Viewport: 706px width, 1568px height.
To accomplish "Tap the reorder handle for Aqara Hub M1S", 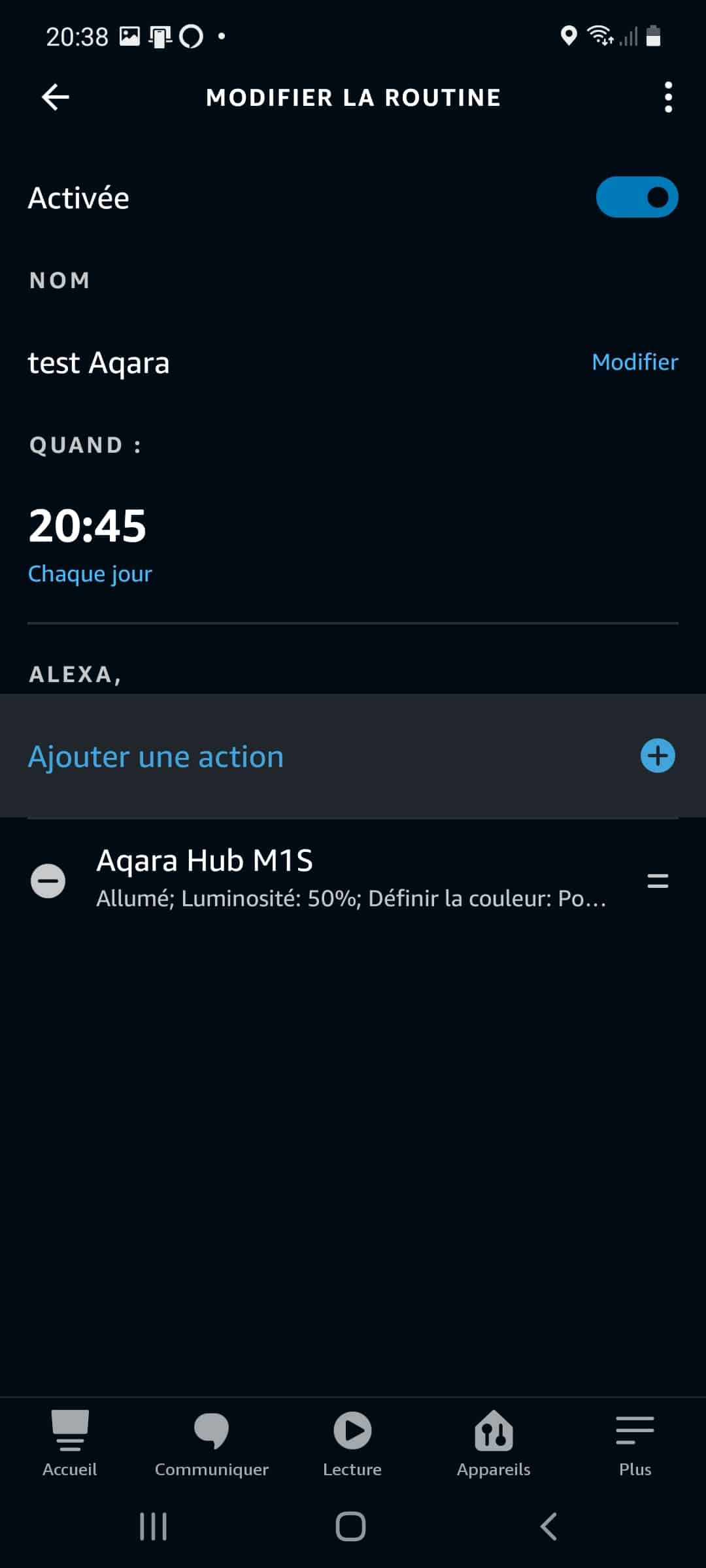I will tap(658, 881).
